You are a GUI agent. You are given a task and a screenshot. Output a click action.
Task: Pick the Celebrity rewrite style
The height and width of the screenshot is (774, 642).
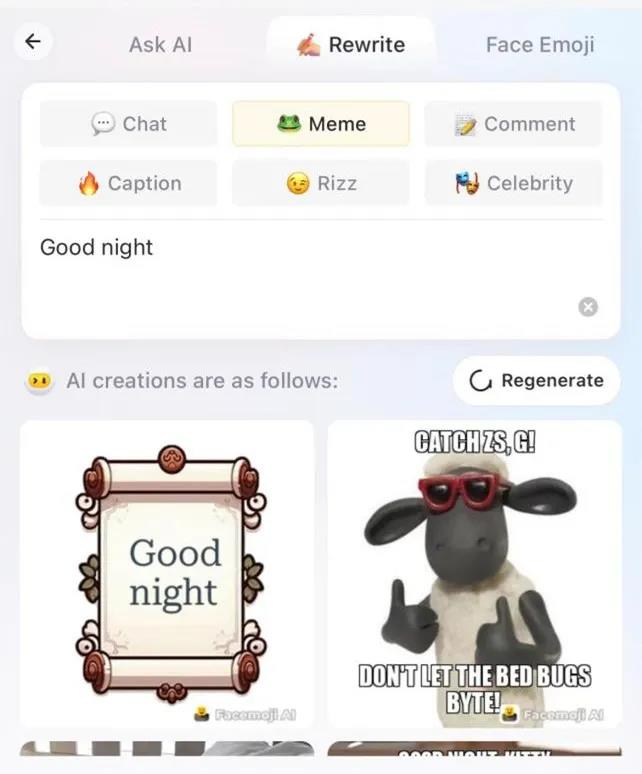pos(513,183)
